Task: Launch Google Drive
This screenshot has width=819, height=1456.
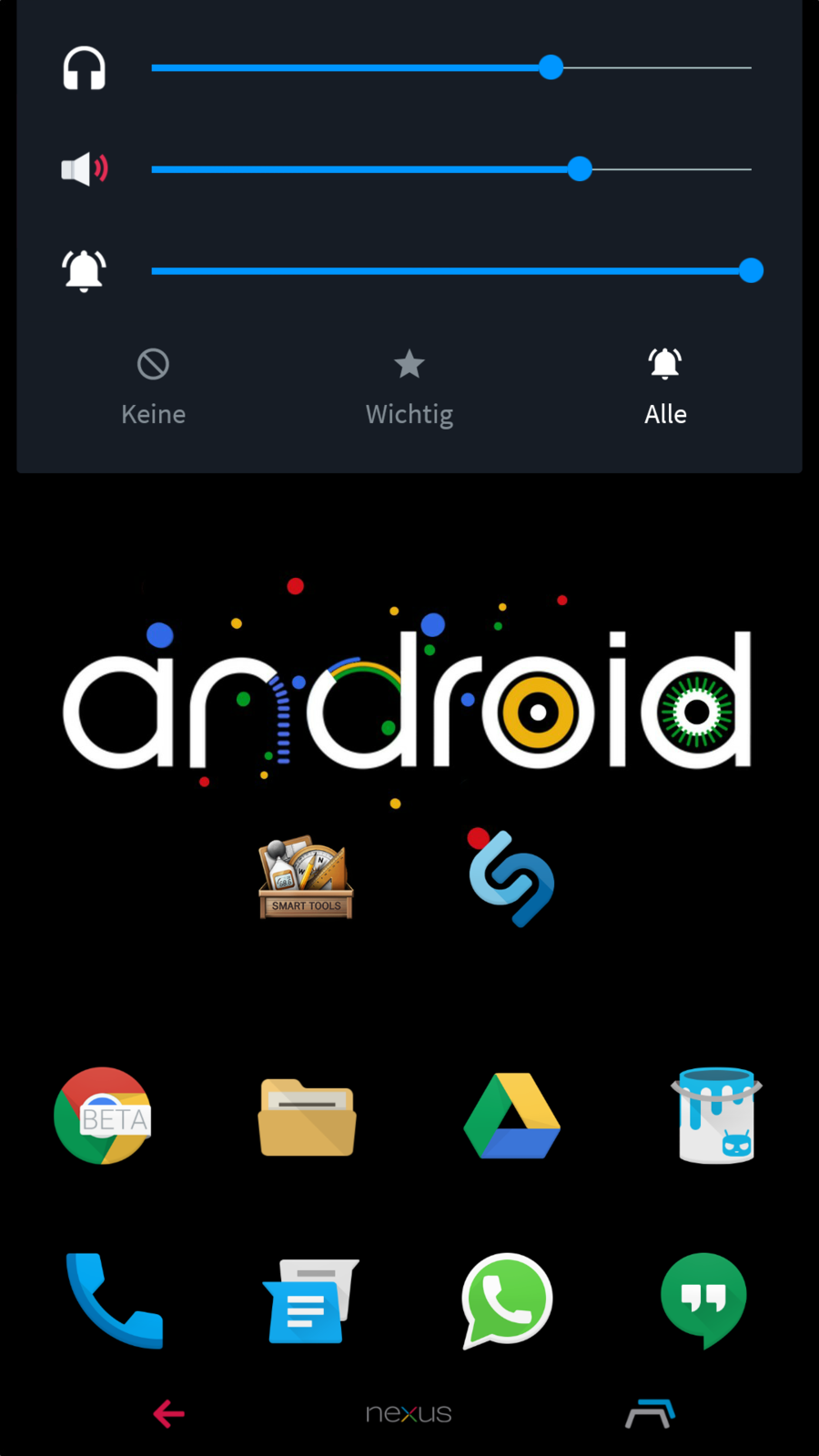Action: click(511, 1116)
